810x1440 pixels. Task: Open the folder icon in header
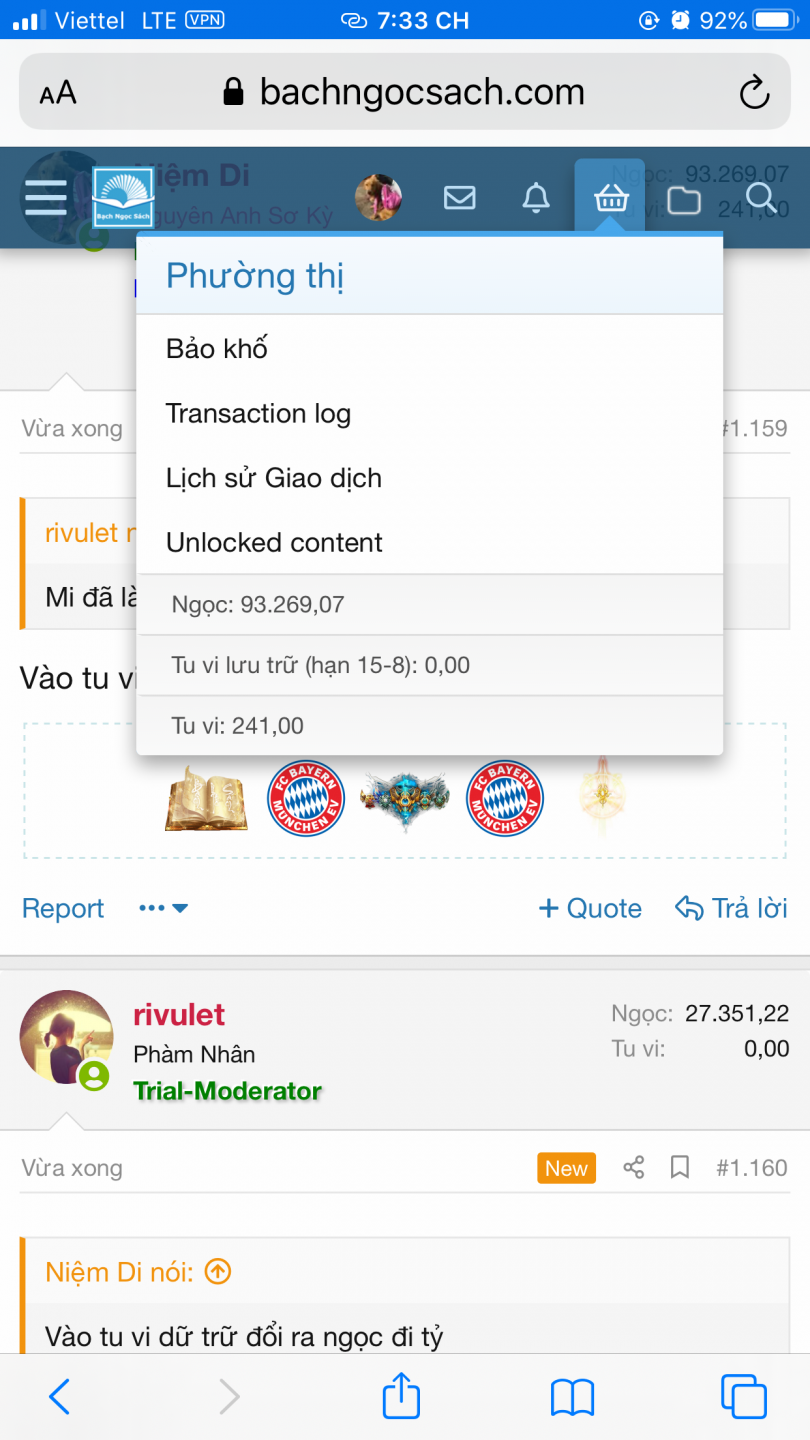click(x=684, y=200)
